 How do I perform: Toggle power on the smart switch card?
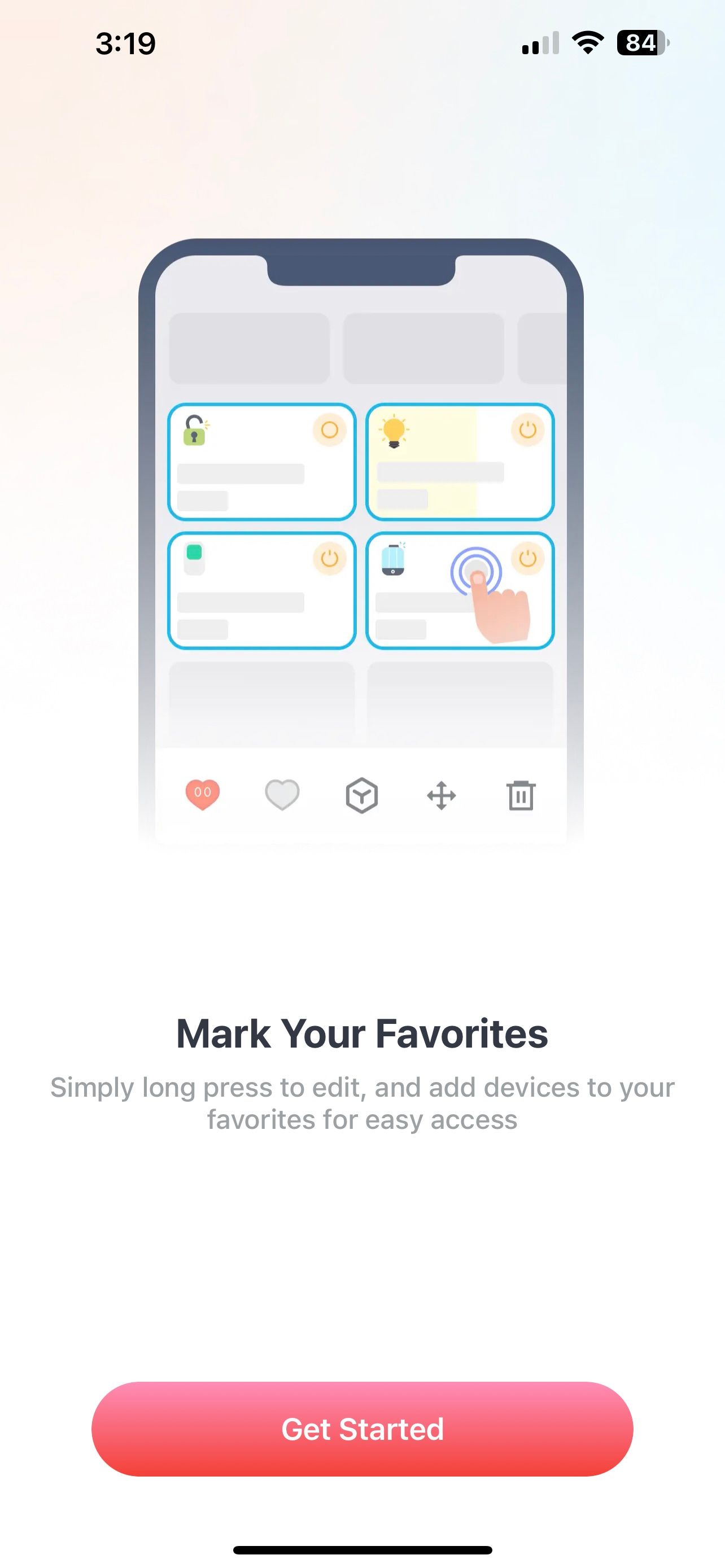[x=330, y=559]
